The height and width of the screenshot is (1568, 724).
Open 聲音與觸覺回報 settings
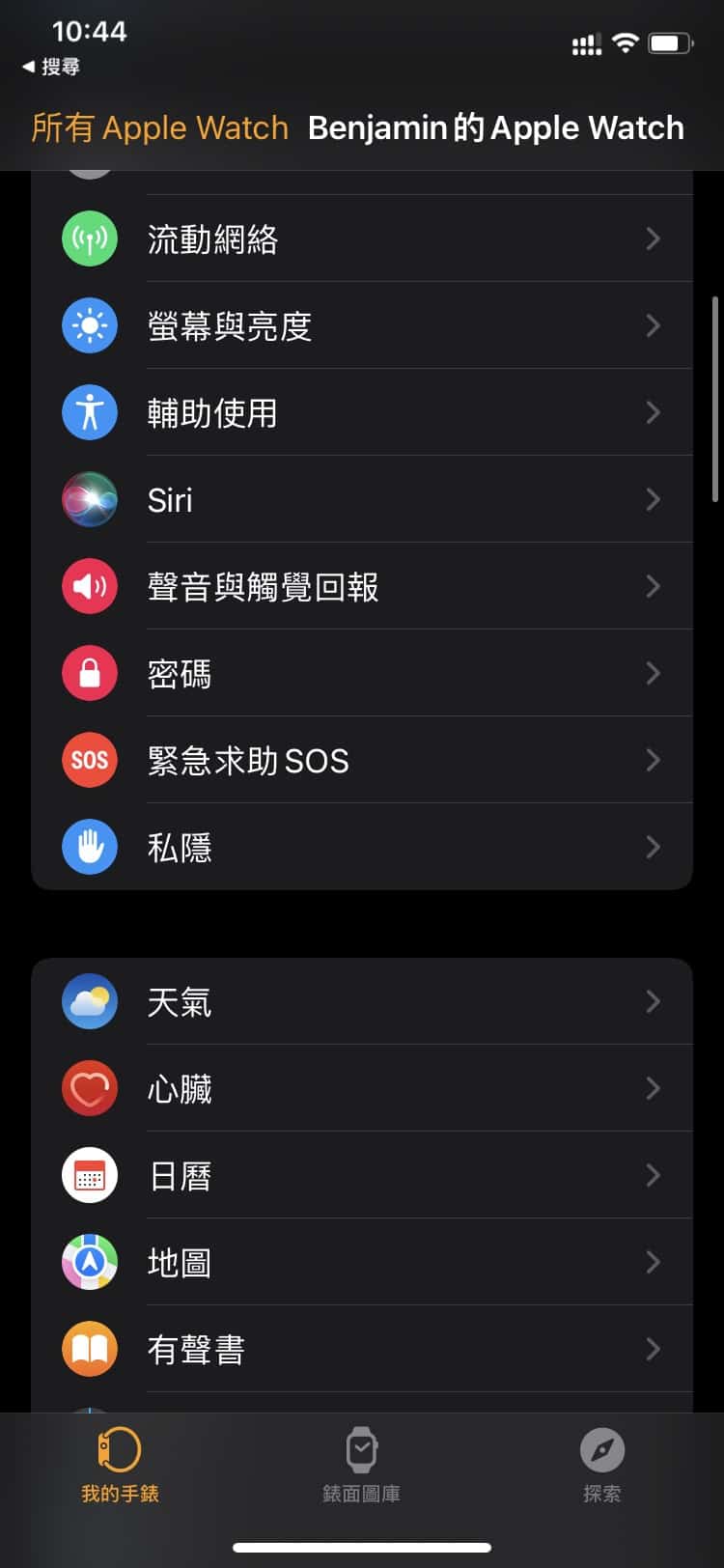pos(362,586)
